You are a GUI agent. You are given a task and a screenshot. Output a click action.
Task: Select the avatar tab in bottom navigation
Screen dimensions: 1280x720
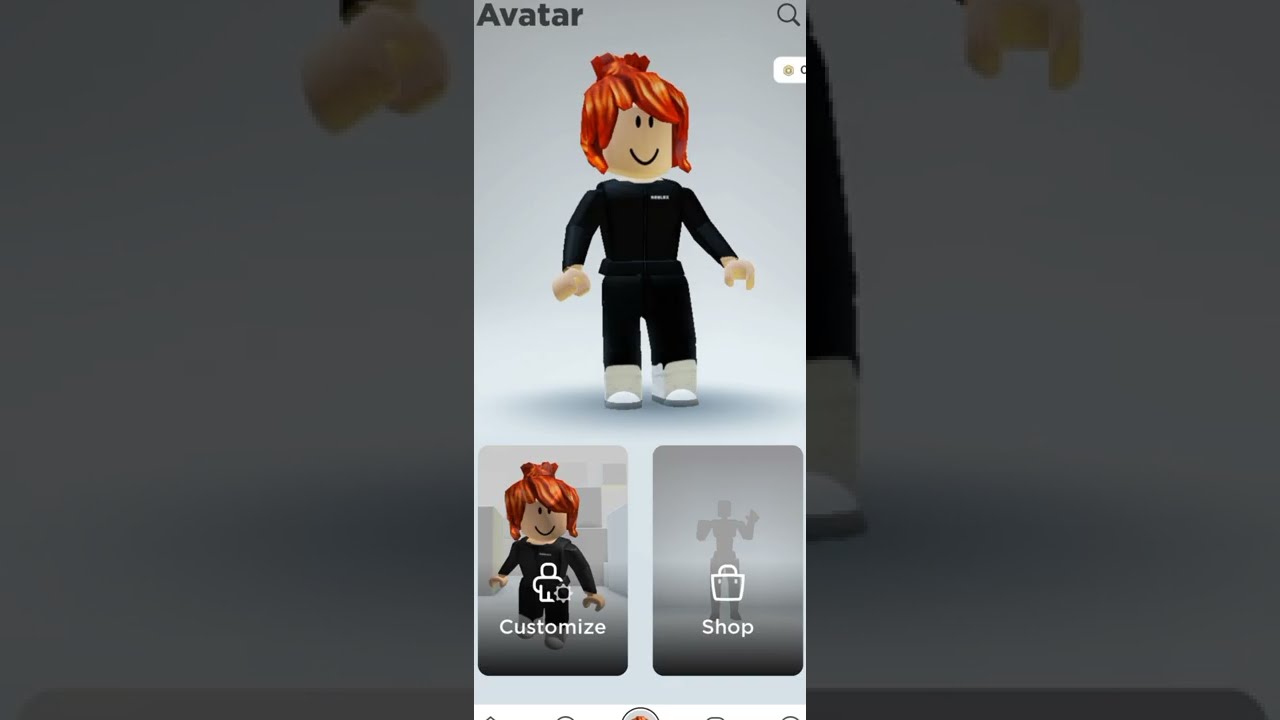[640, 714]
